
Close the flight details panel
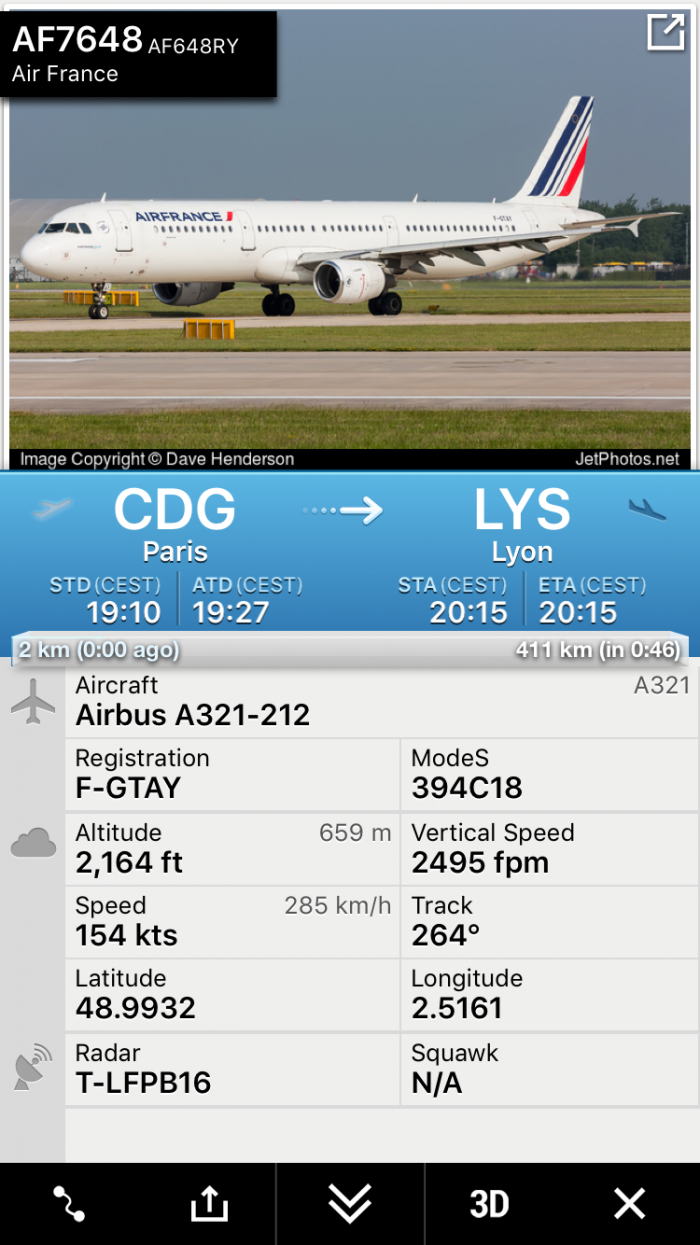(x=630, y=1204)
